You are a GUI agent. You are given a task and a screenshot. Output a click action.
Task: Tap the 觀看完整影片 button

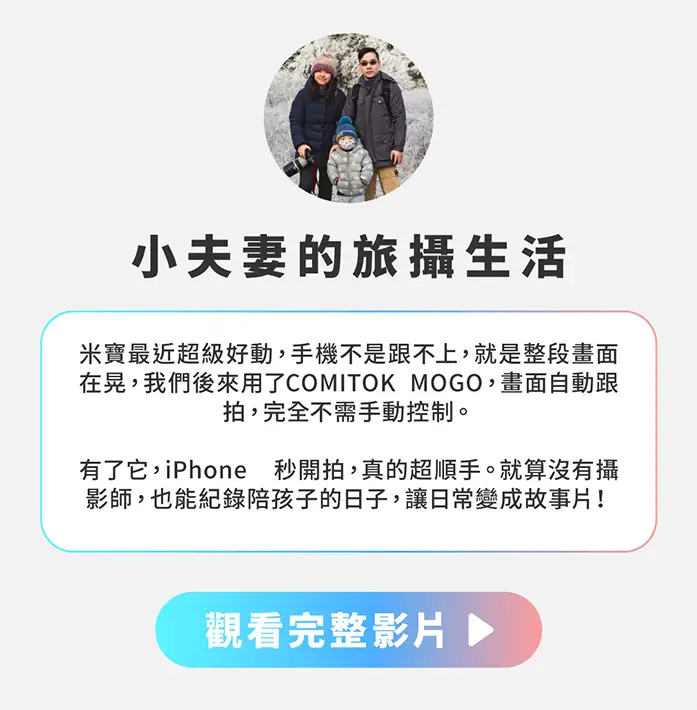[x=348, y=630]
